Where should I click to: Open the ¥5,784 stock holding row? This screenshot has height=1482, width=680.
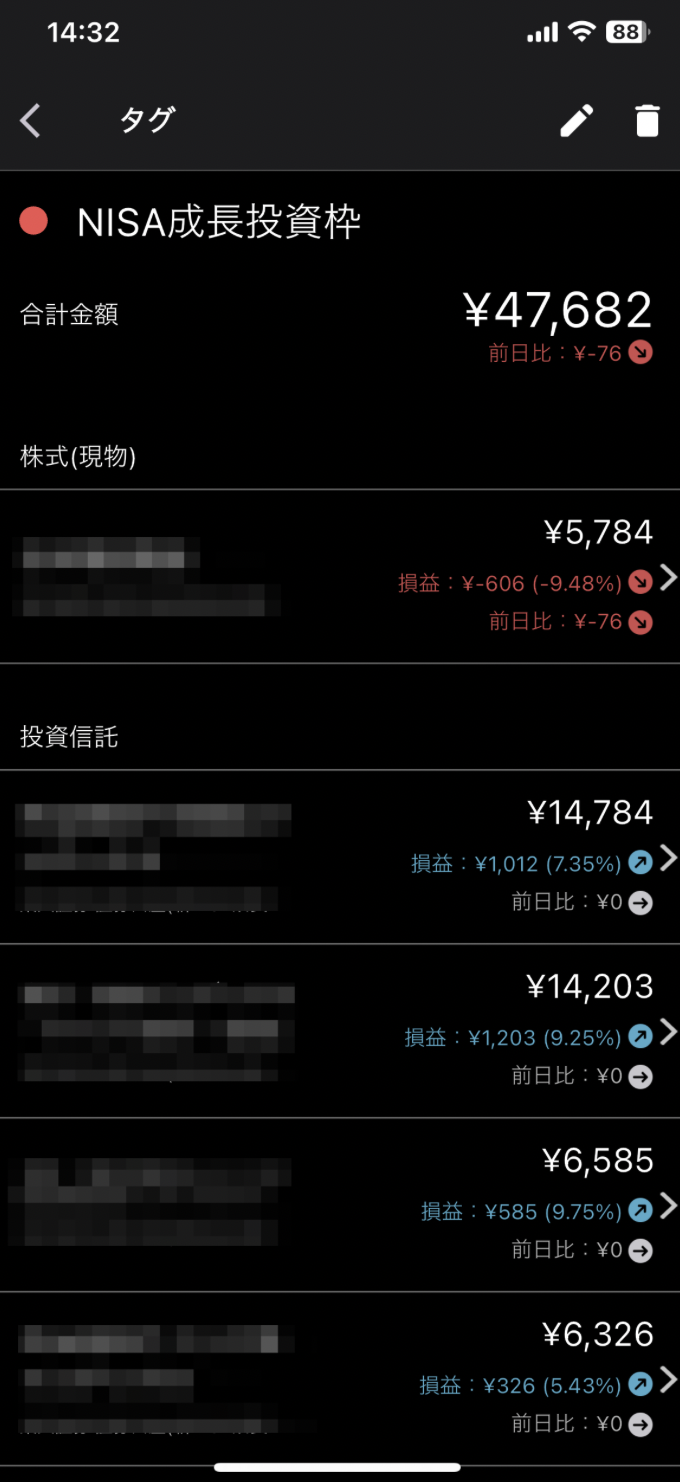pyautogui.click(x=340, y=576)
